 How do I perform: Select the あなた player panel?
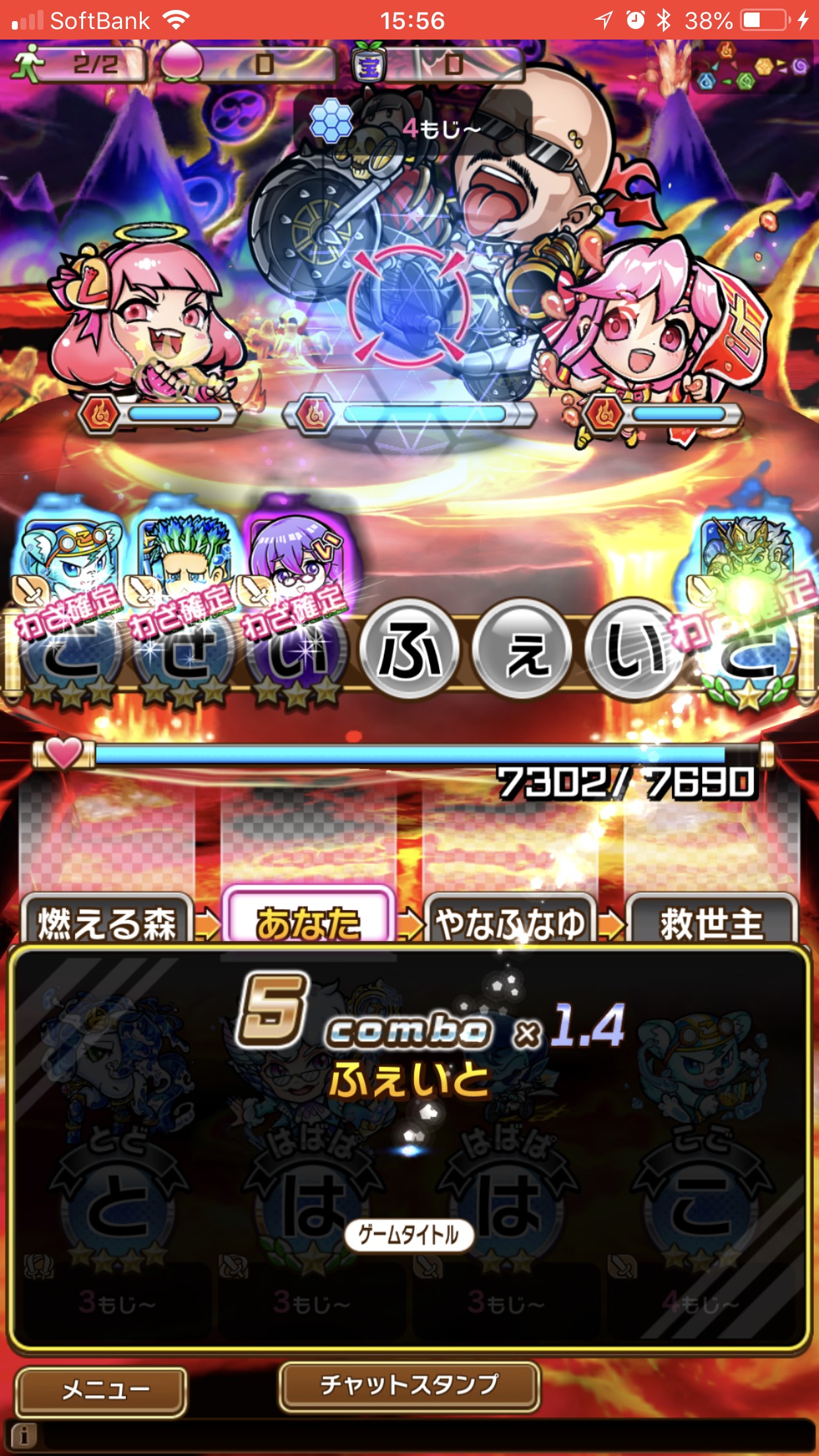coord(308,916)
